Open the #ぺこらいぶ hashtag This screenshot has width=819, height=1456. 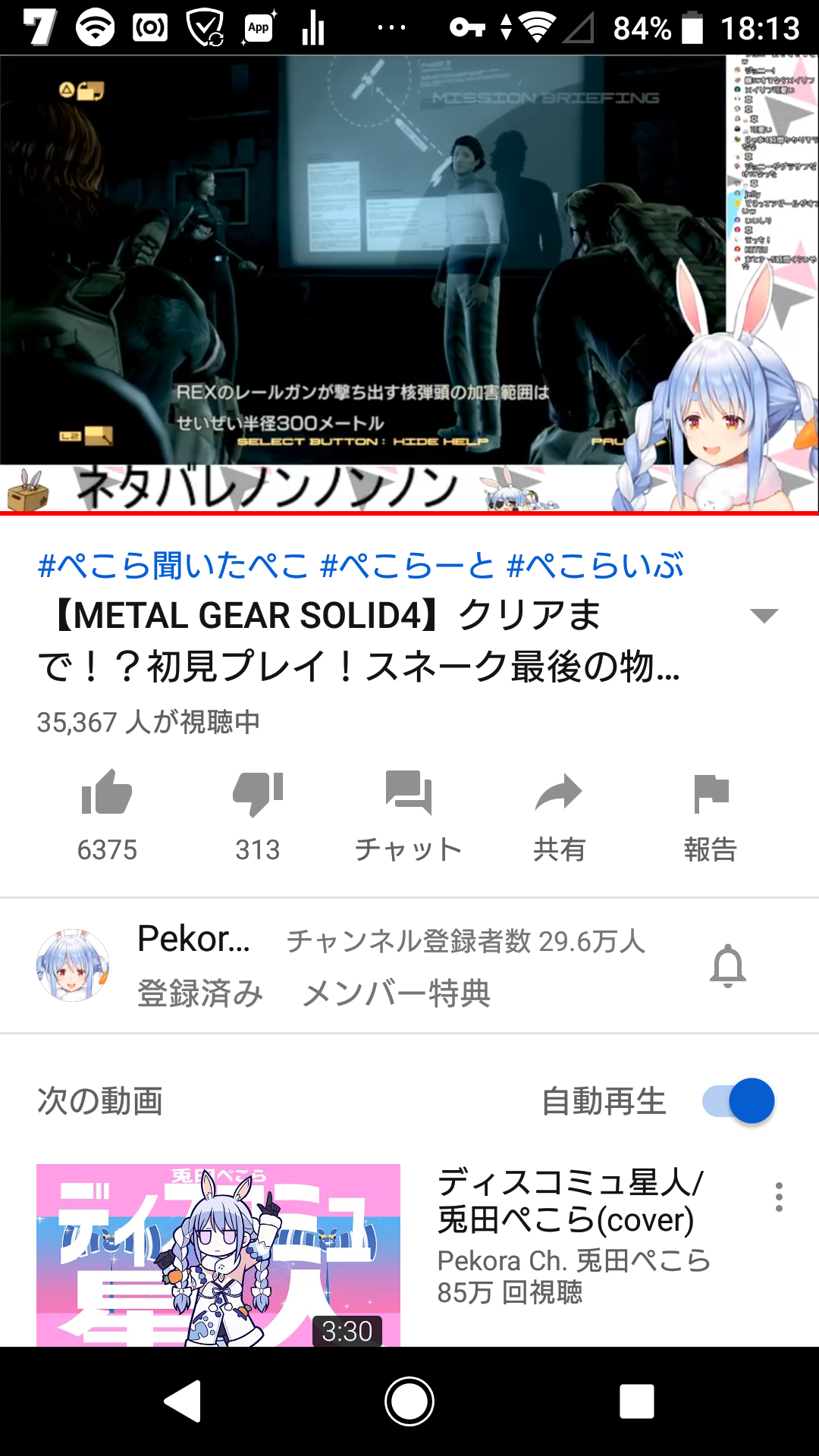point(595,566)
